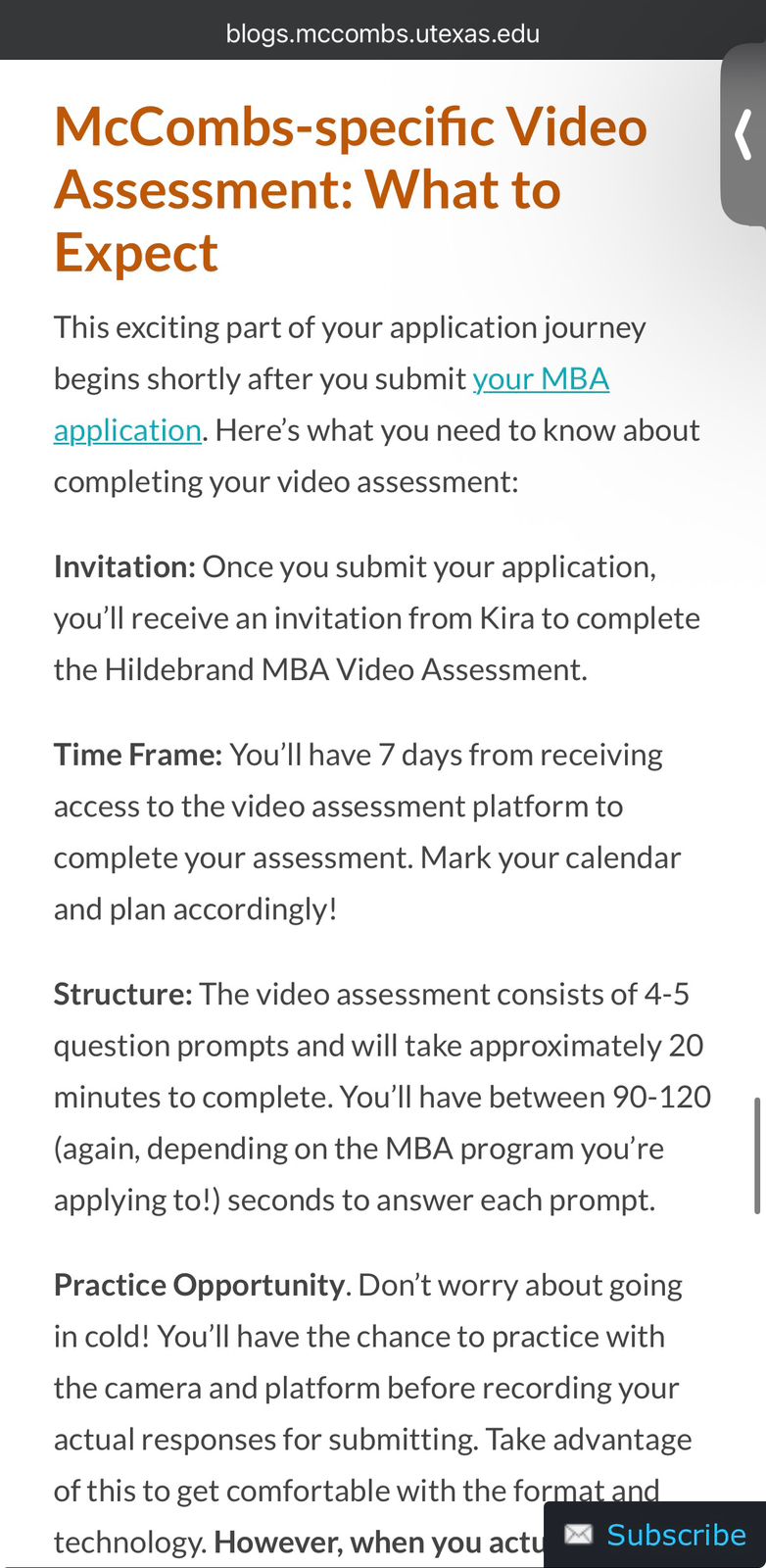Tap the Subscribe button

coord(656,1534)
